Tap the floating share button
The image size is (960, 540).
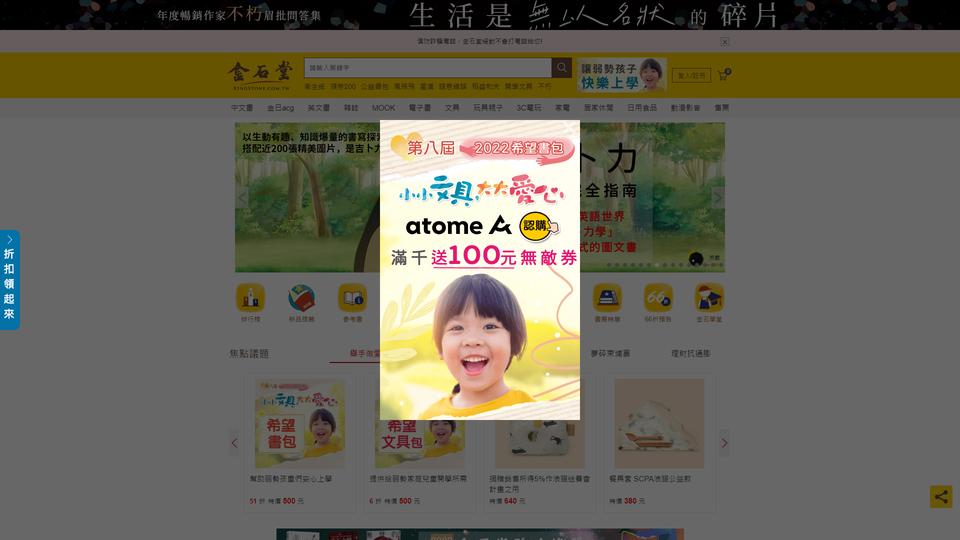(x=940, y=497)
